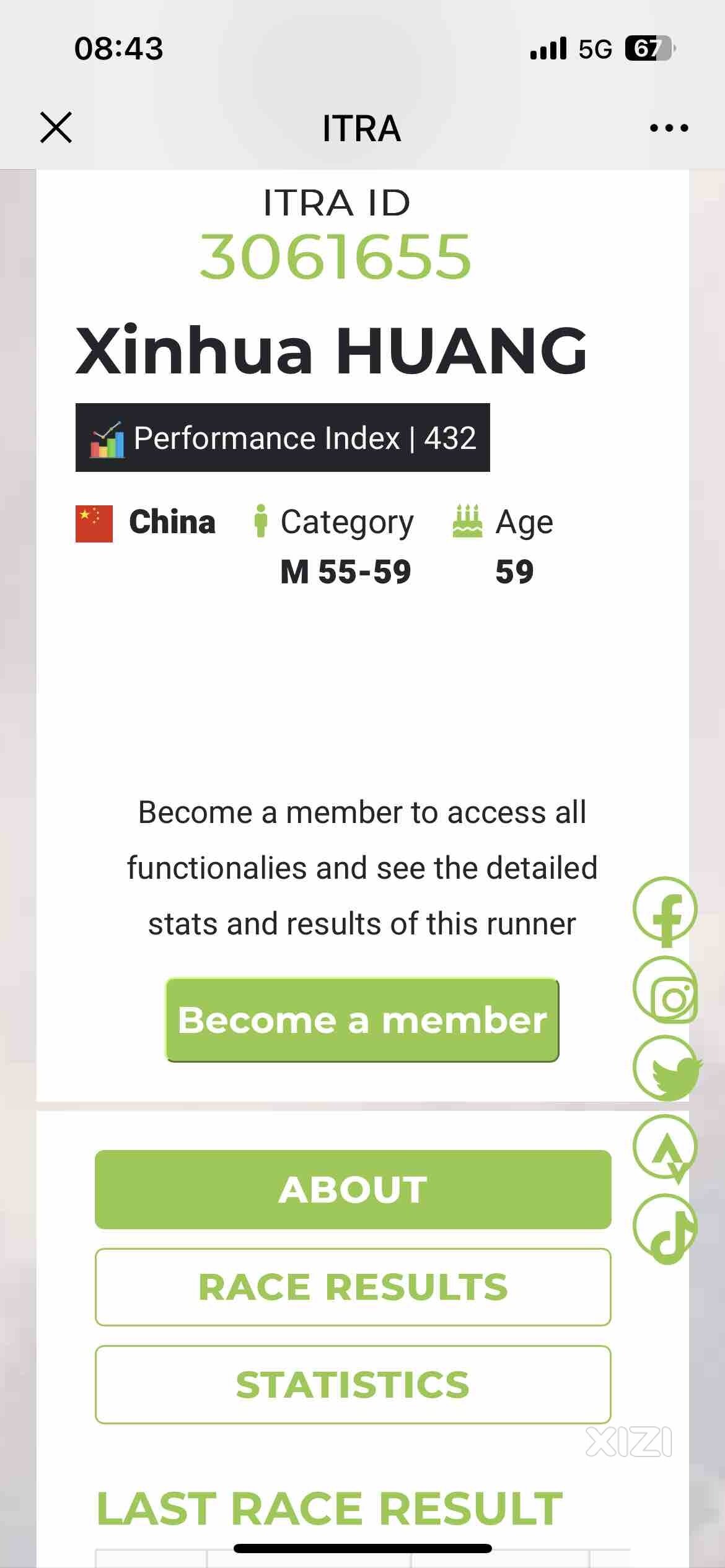
Task: Tap the Become a member button
Action: click(362, 1020)
